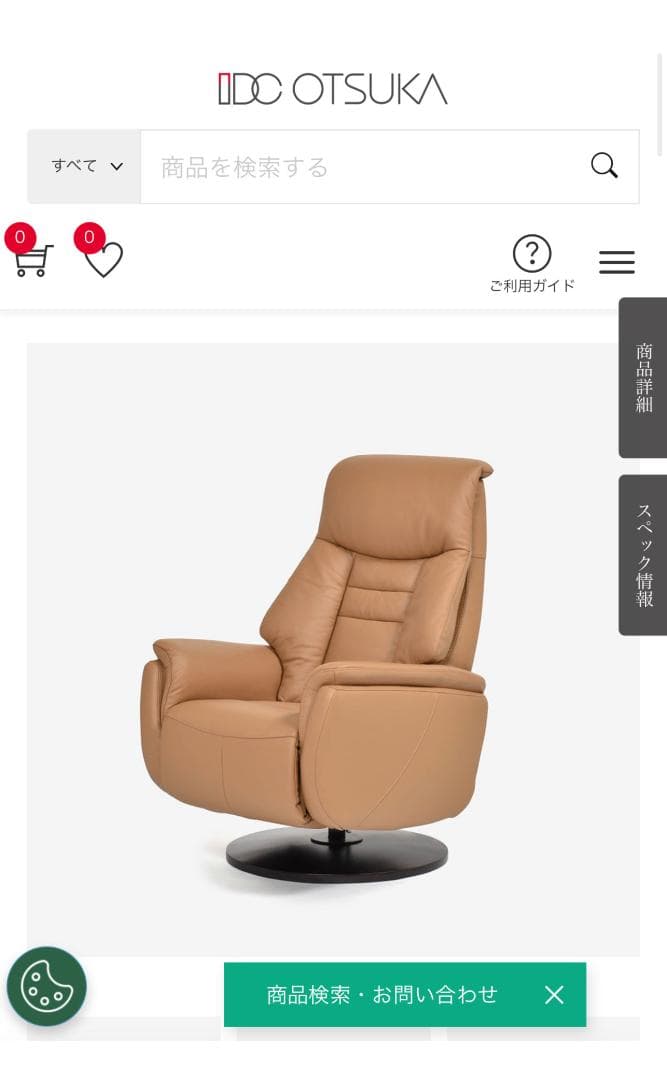Open the favorites heart list
This screenshot has height=1080, width=667.
(102, 260)
